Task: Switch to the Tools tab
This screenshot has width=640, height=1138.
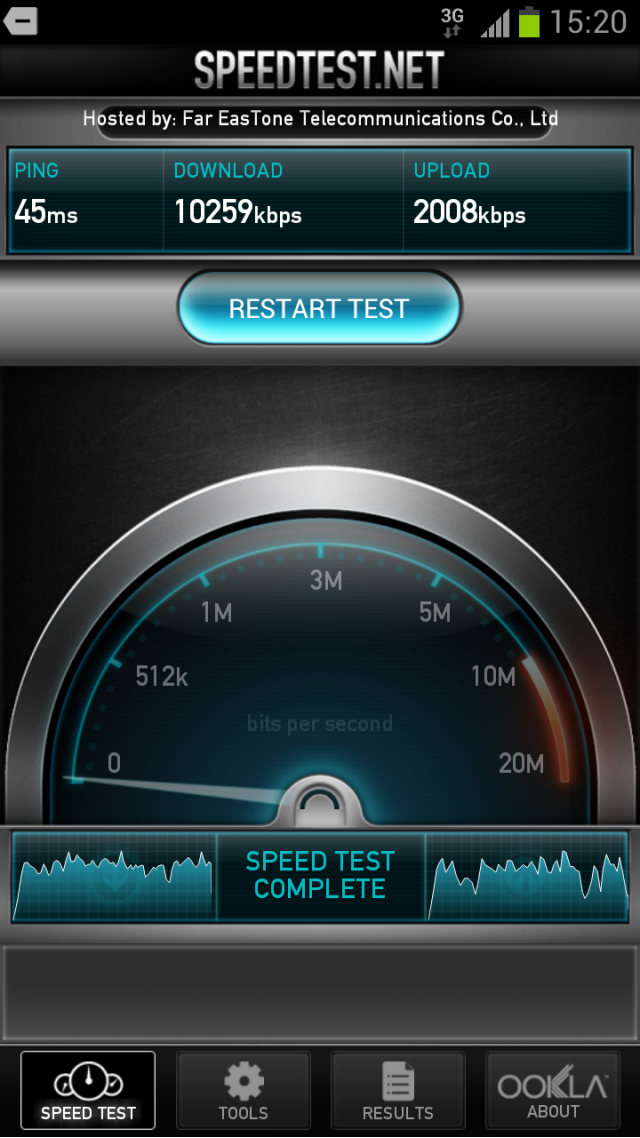Action: pyautogui.click(x=243, y=1091)
